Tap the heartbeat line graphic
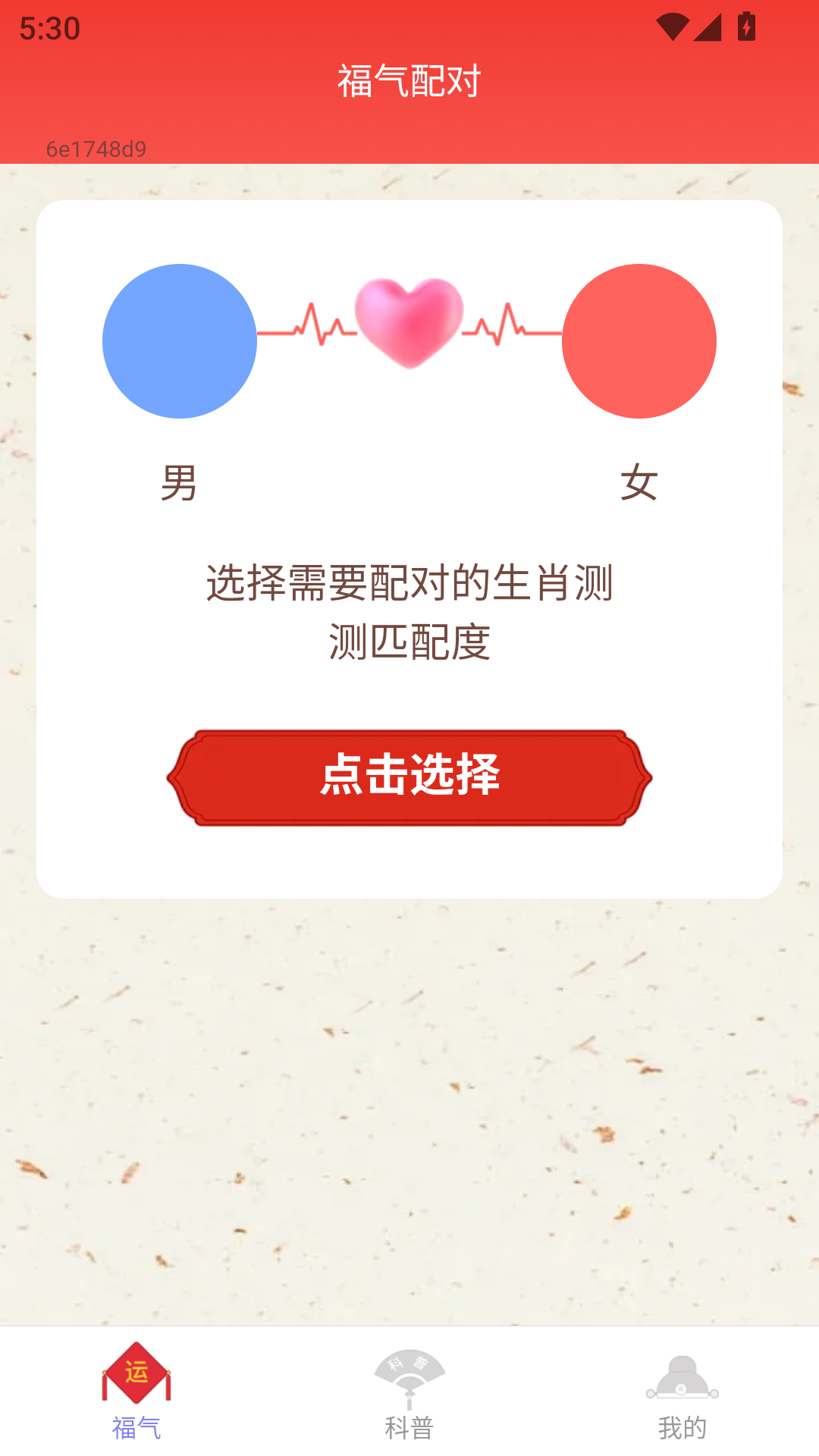The image size is (819, 1456). pos(318,328)
